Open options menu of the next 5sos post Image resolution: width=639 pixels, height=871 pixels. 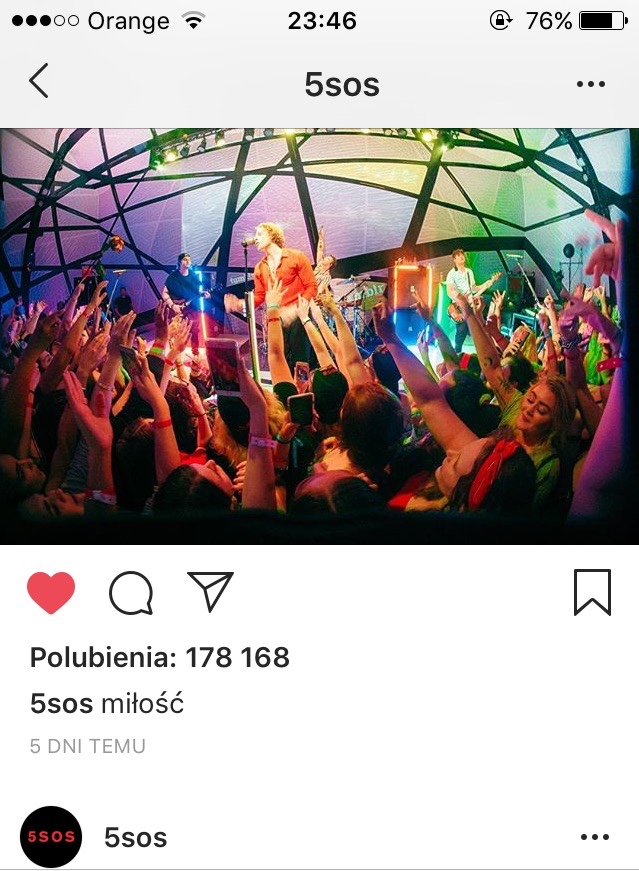pos(594,836)
